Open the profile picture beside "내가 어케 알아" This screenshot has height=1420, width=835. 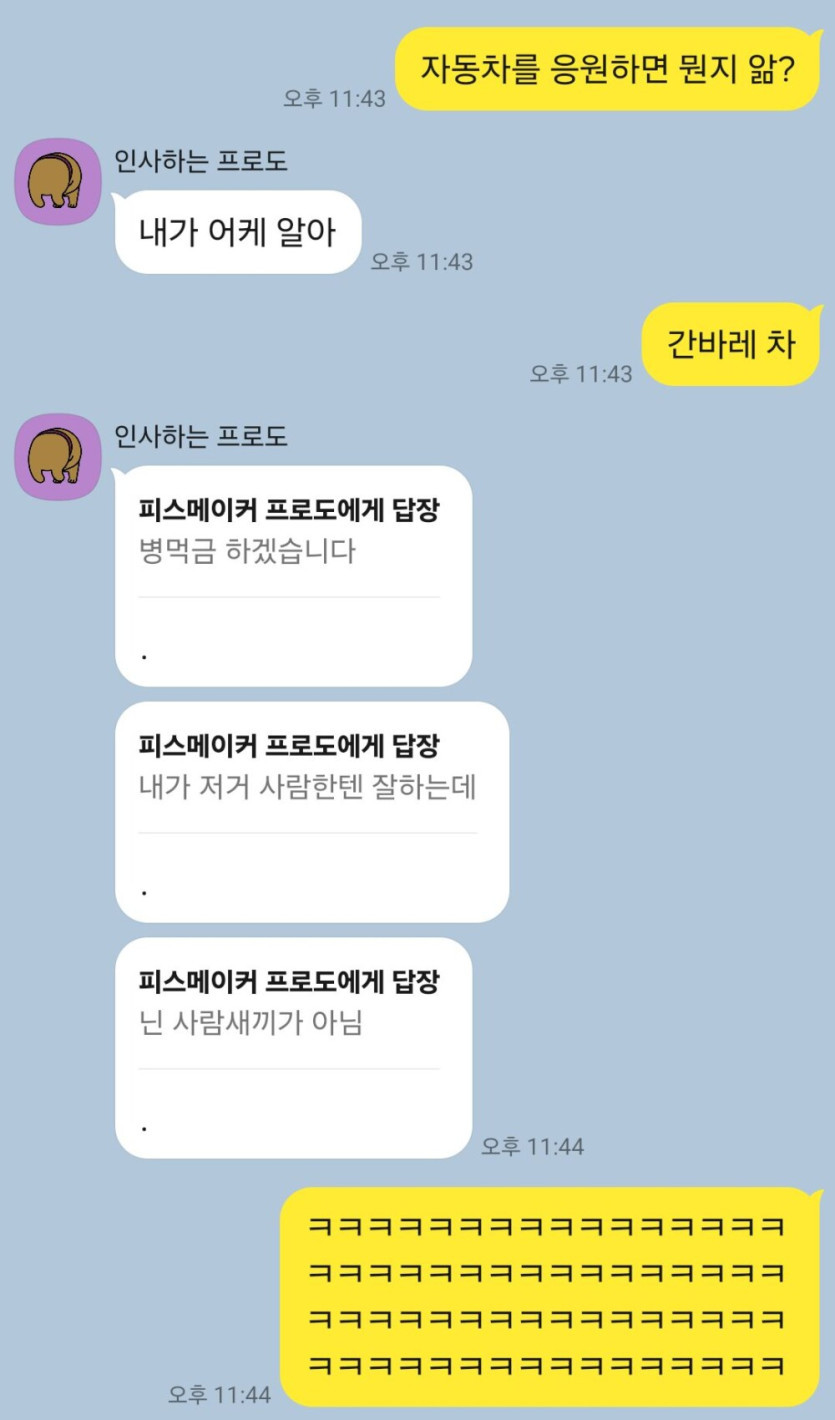click(x=57, y=182)
